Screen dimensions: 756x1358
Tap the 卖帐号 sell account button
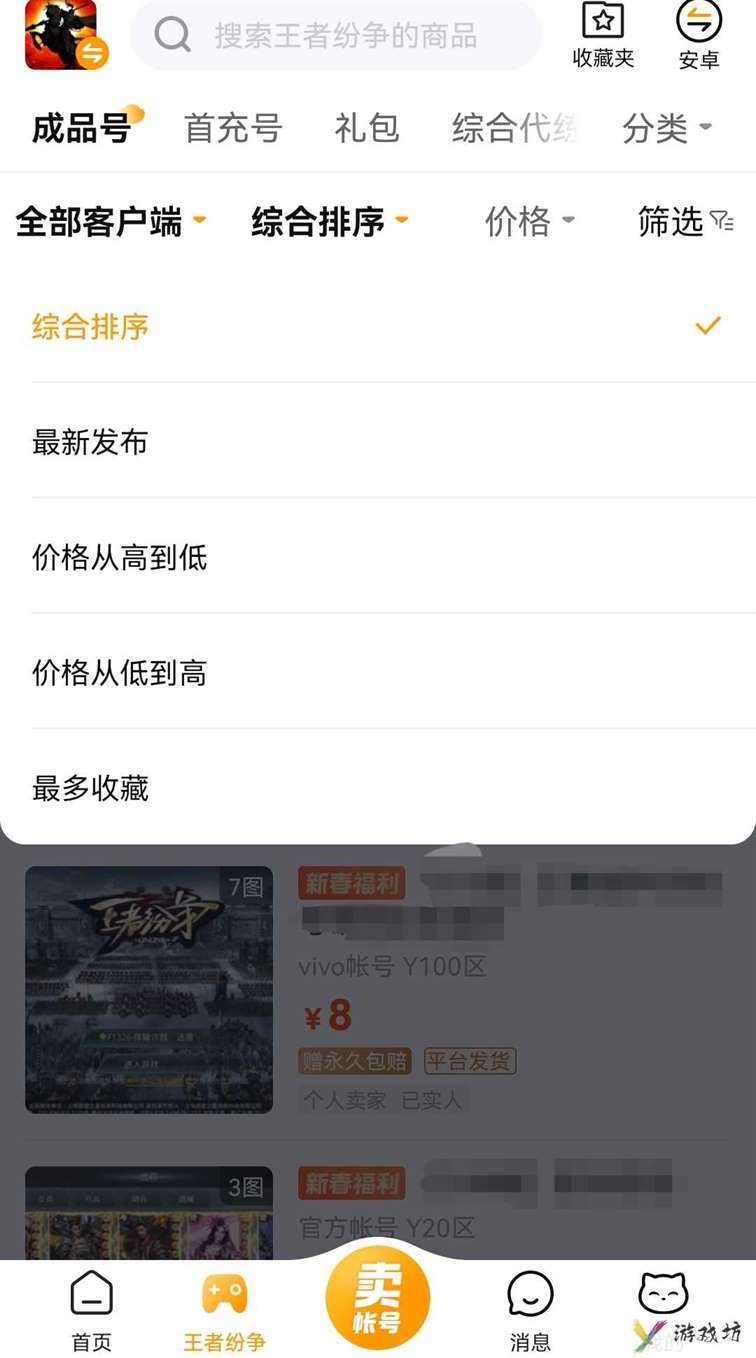(x=377, y=1299)
